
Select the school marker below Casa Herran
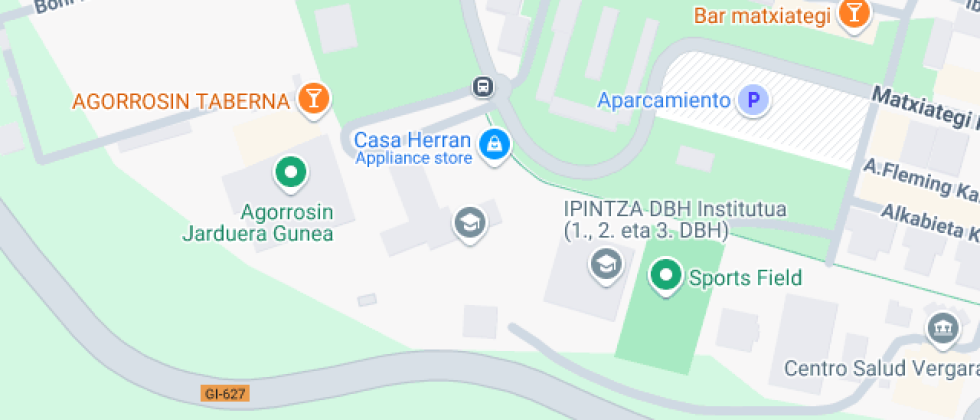[x=469, y=222]
